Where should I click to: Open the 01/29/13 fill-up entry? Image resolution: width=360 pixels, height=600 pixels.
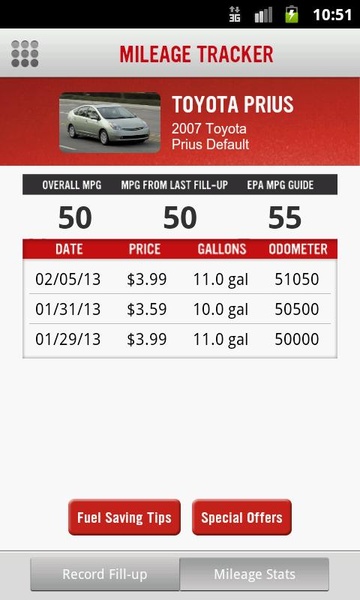pos(180,339)
